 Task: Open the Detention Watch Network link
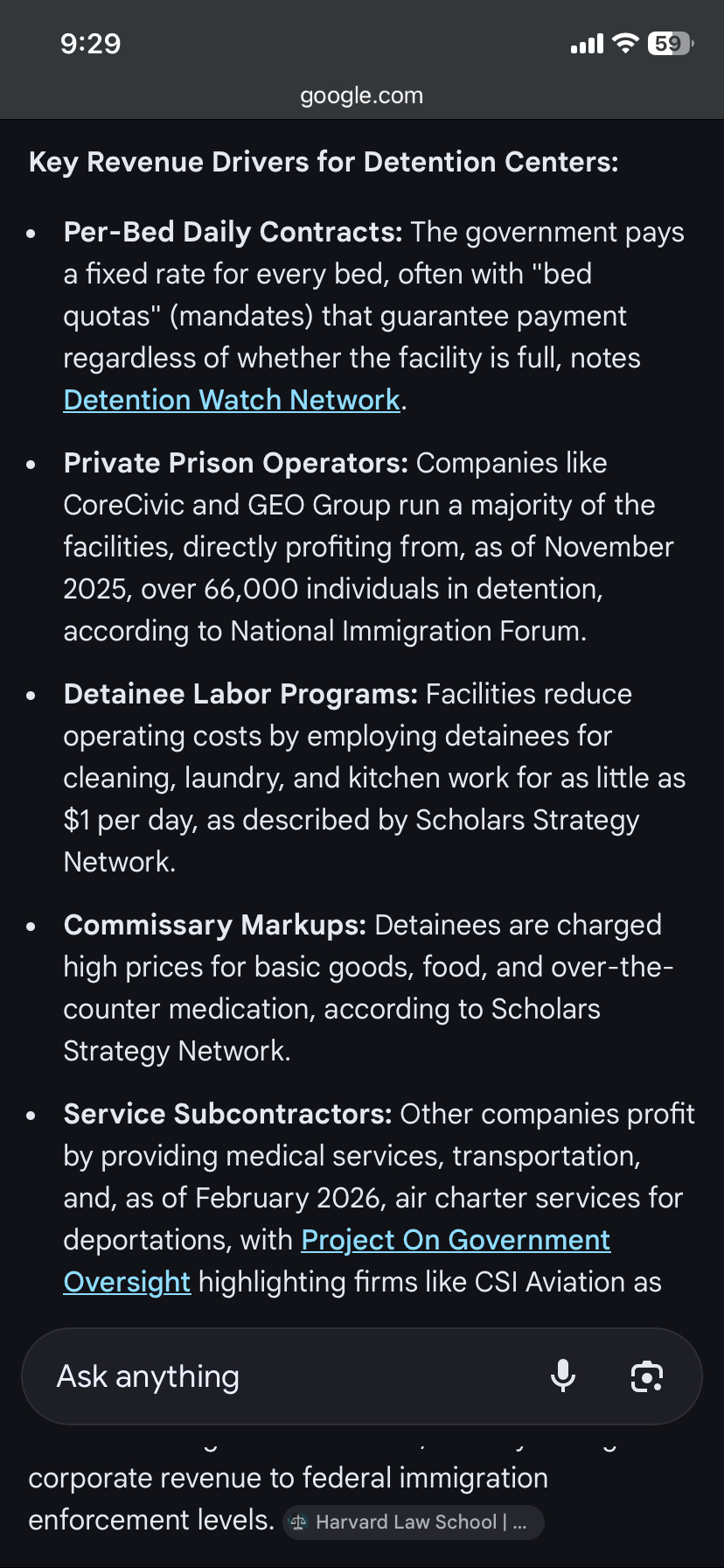232,400
